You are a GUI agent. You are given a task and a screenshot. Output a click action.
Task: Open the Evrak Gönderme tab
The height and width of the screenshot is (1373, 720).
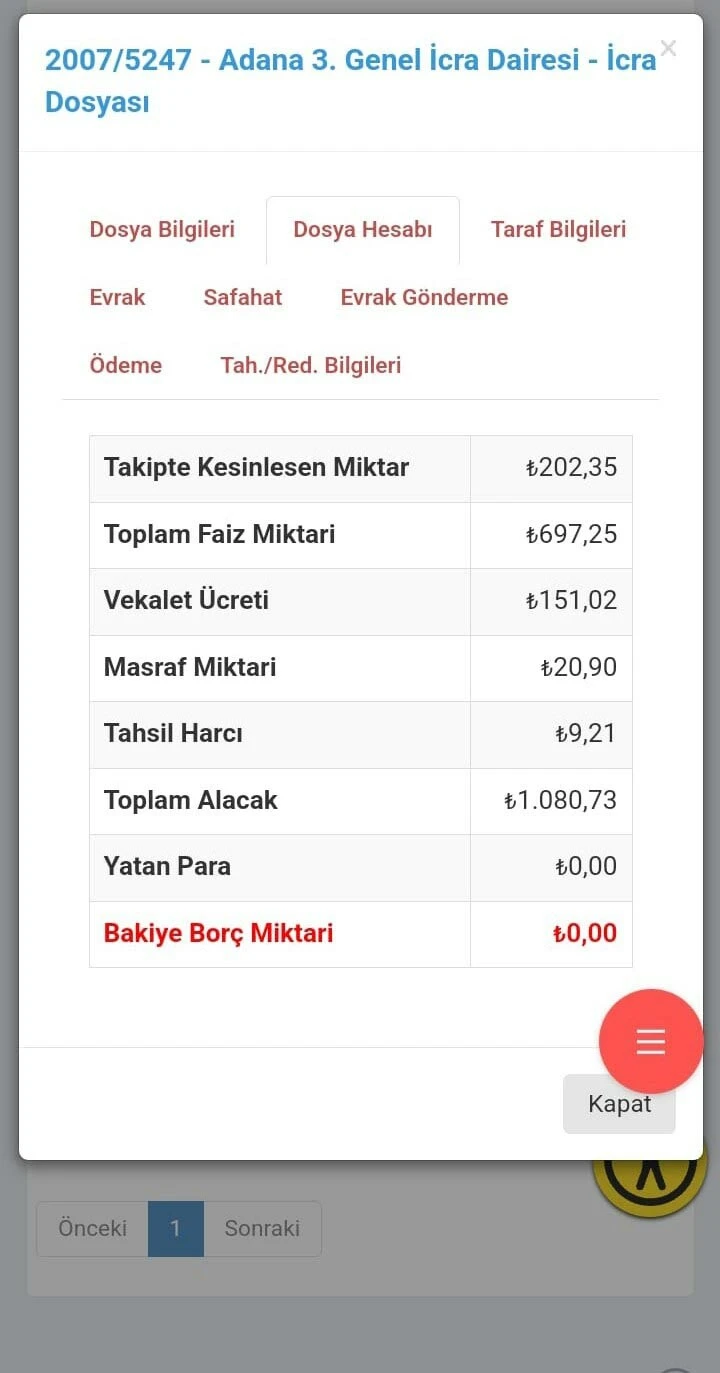(423, 297)
